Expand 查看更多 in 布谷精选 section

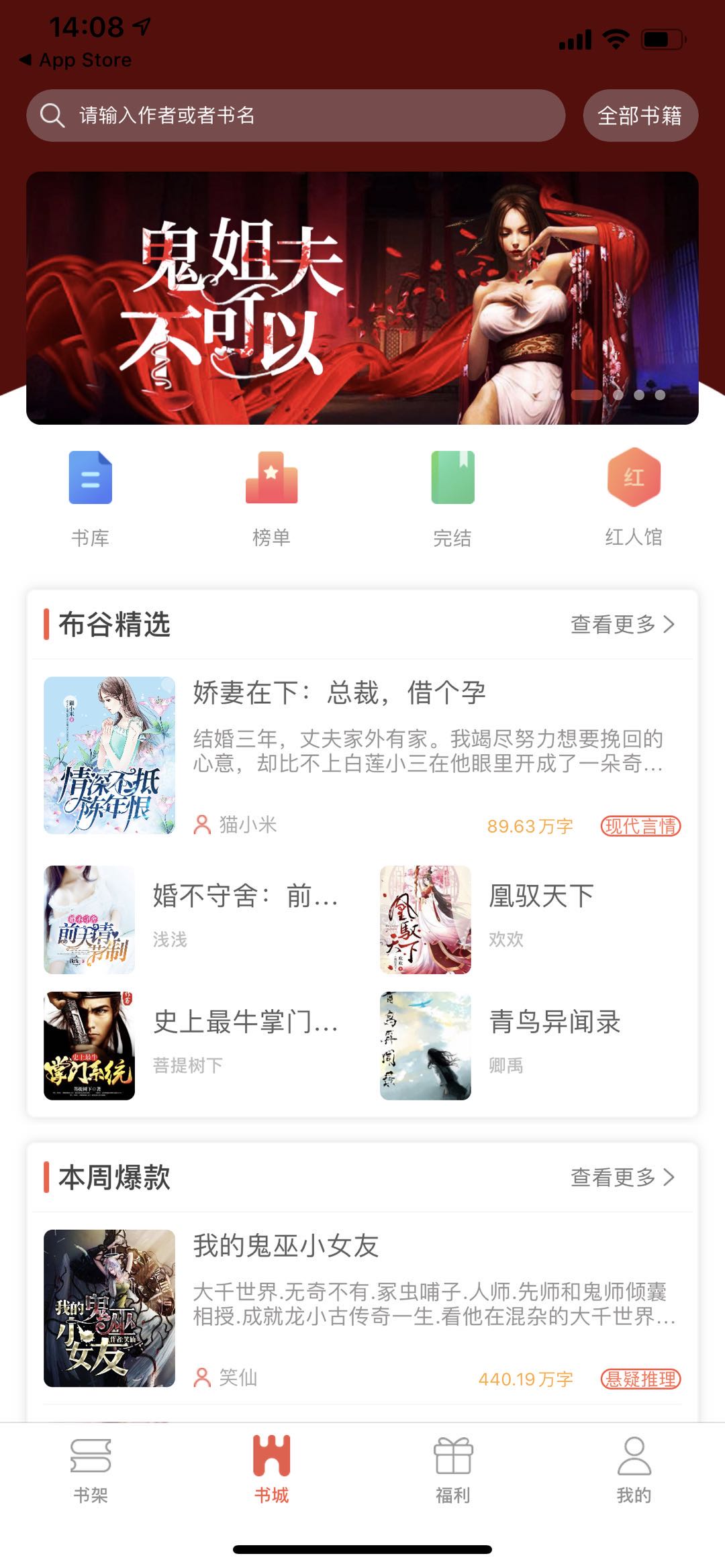tap(621, 624)
